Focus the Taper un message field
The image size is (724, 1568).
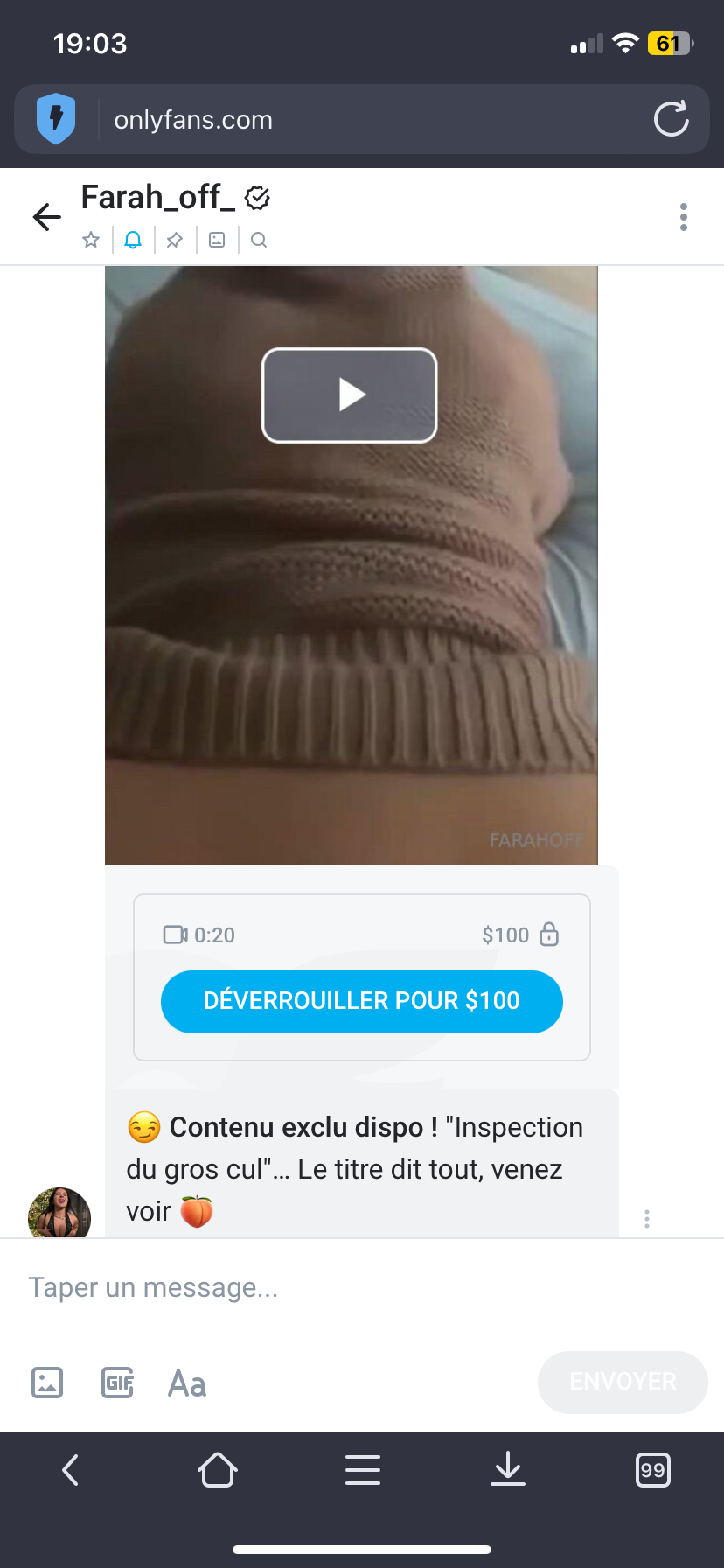(350, 1287)
